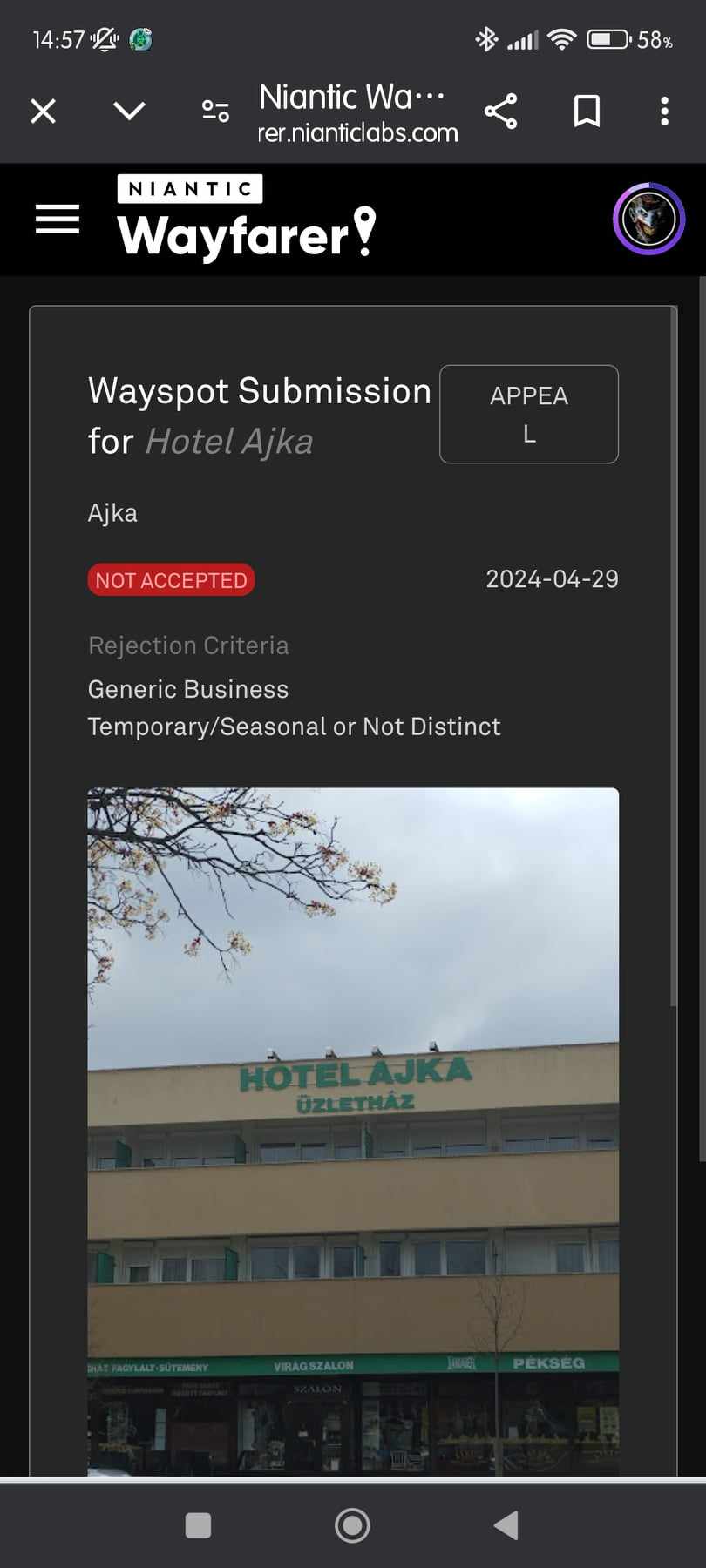706x1568 pixels.
Task: Open the Wayfarer hamburger menu
Action: coord(58,220)
